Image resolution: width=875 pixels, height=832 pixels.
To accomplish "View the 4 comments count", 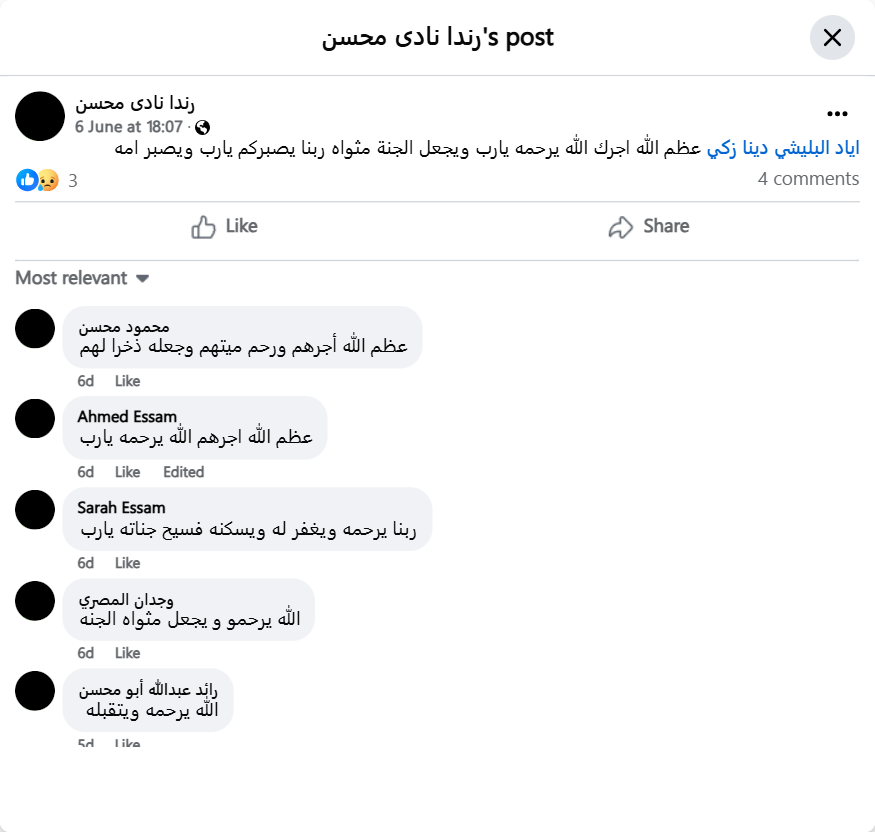I will pos(808,179).
